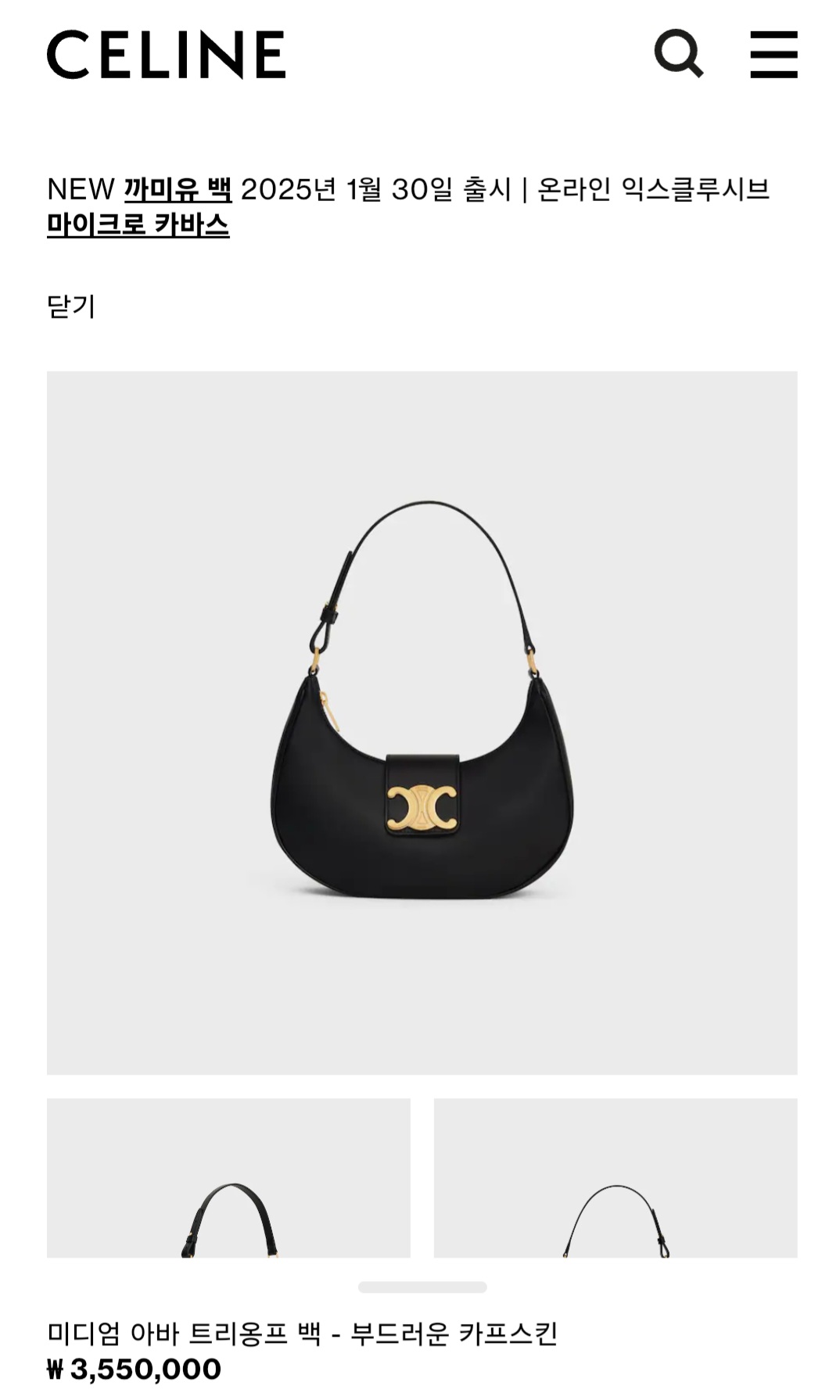
Task: Open the 까미유 백 link
Action: pyautogui.click(x=178, y=189)
